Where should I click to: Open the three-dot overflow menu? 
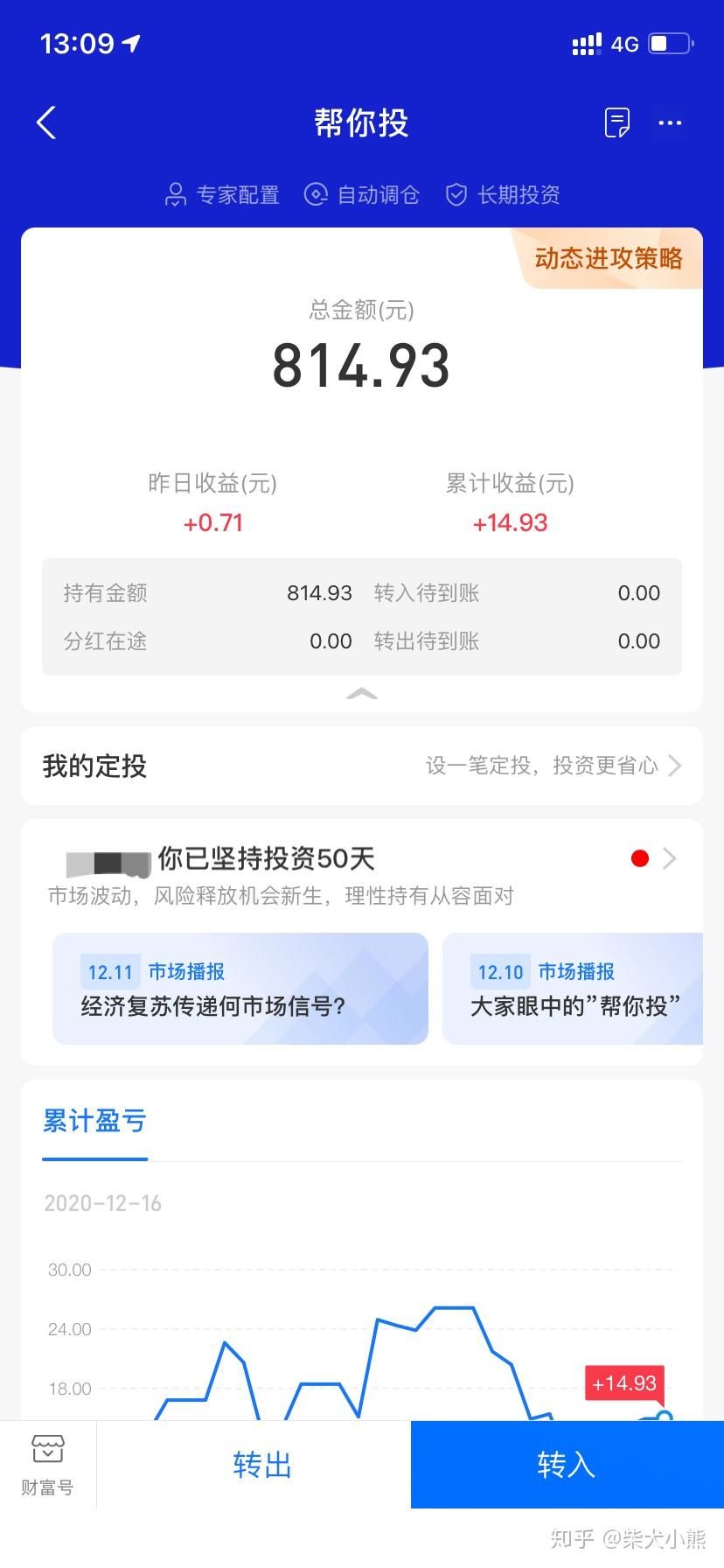pyautogui.click(x=670, y=122)
